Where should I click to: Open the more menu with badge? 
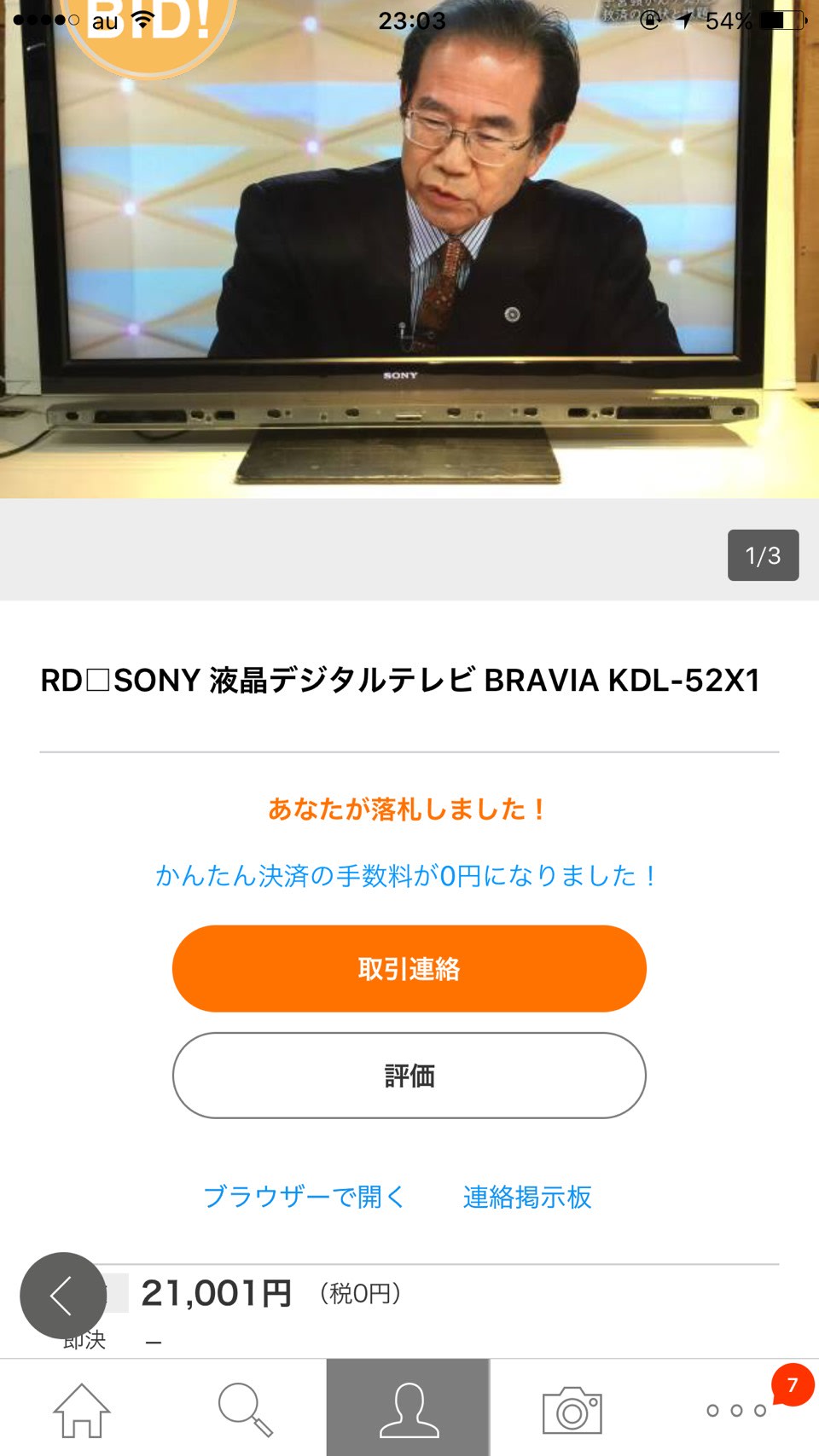click(736, 1409)
